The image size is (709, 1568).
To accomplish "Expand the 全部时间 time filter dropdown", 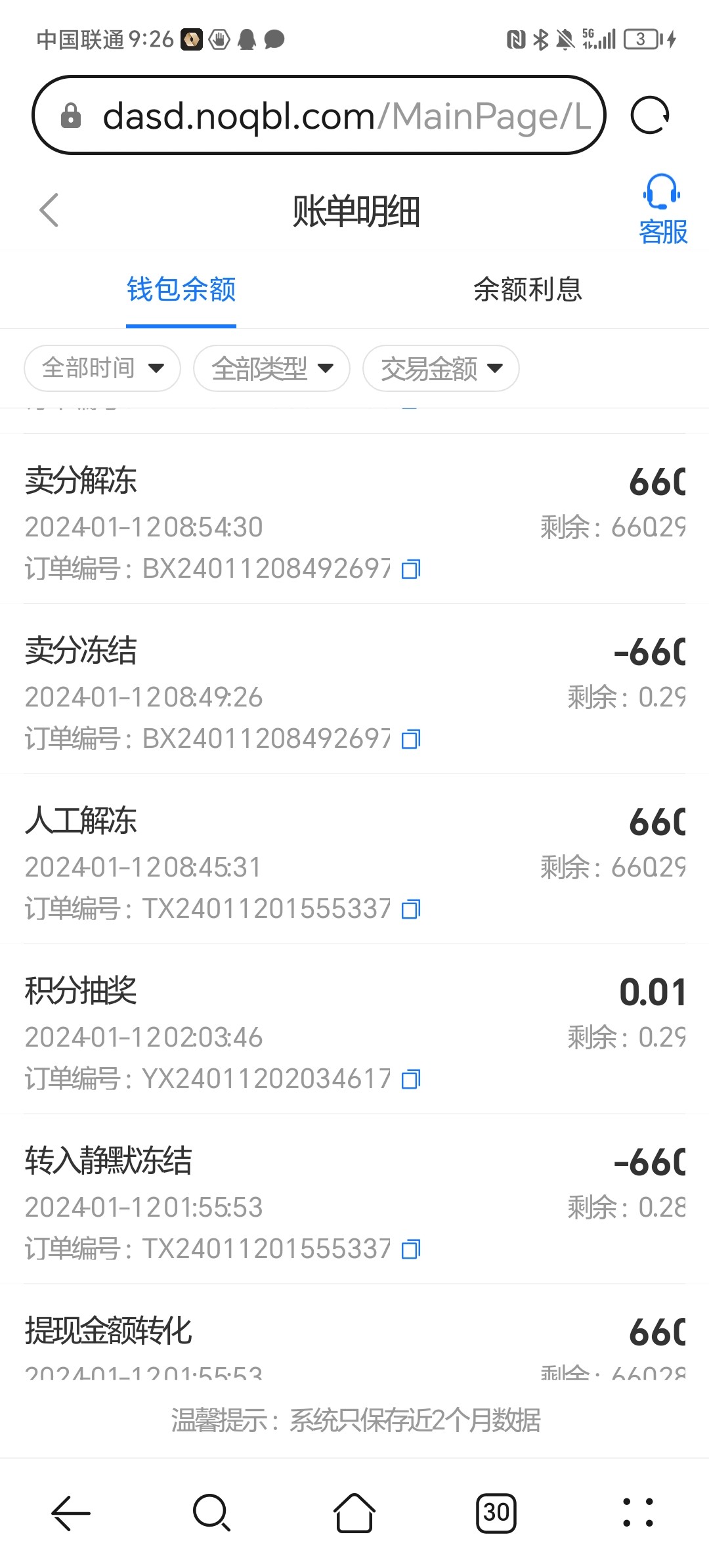I will pyautogui.click(x=102, y=368).
